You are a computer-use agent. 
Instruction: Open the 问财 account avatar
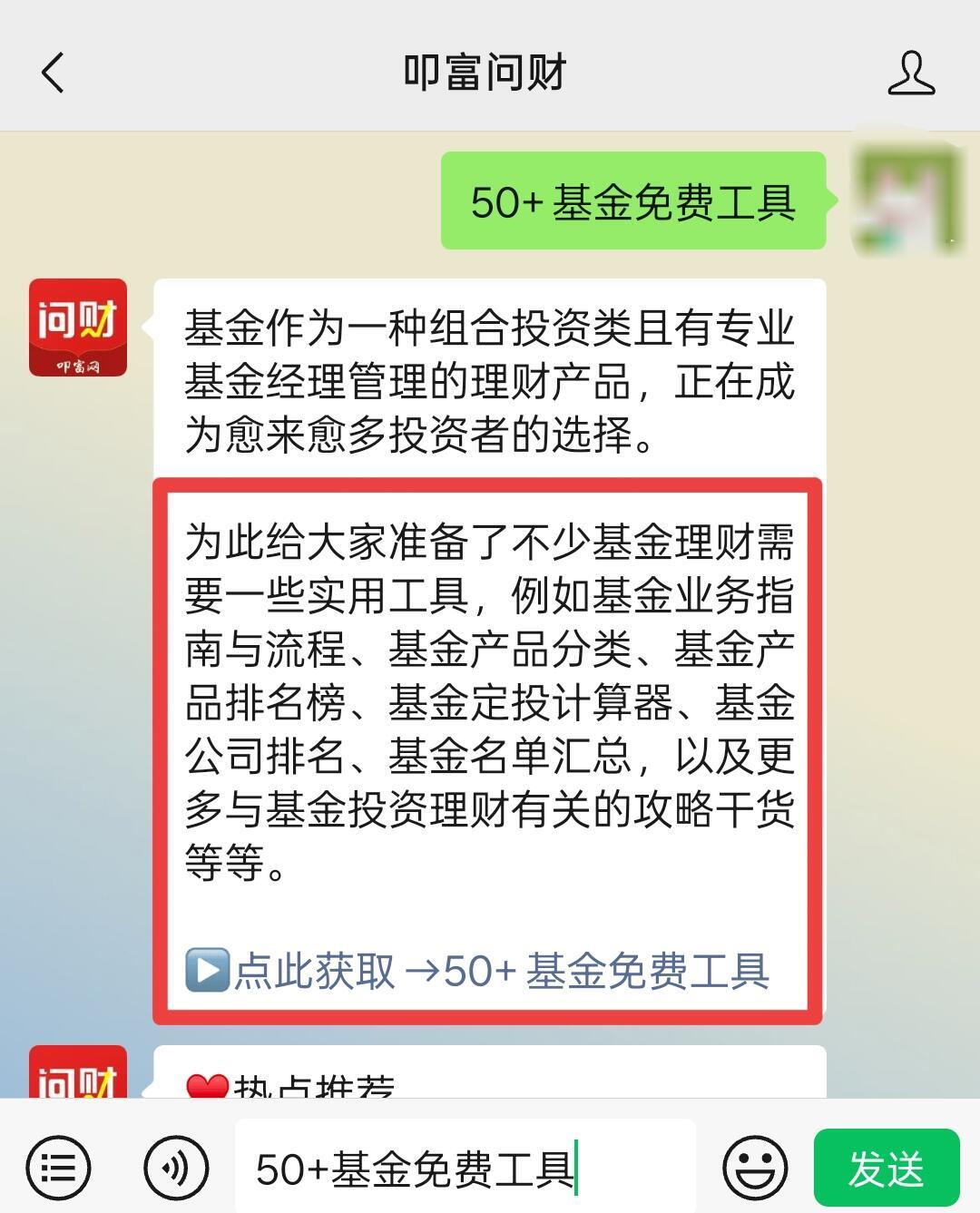78,328
